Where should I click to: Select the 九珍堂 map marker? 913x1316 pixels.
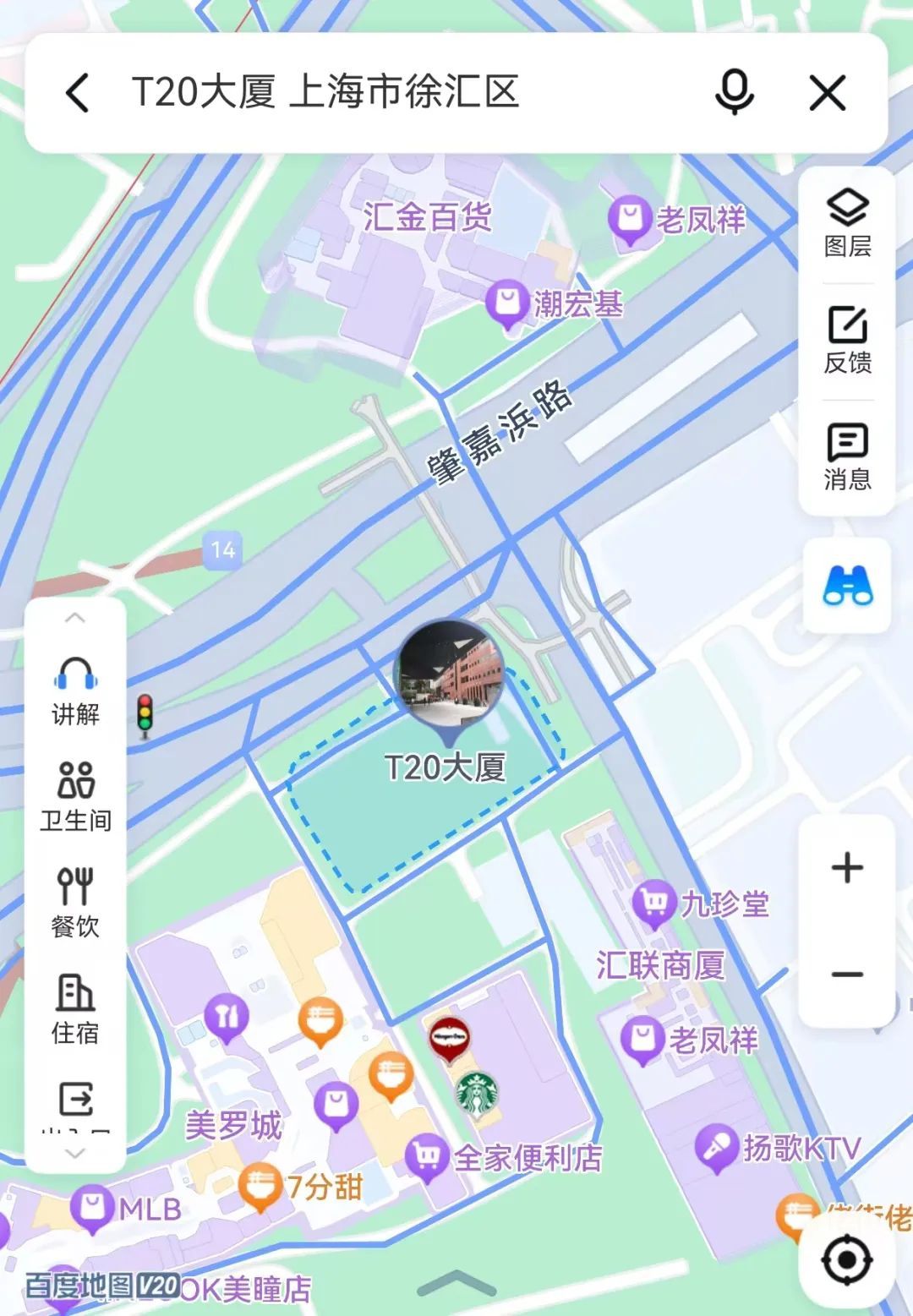(x=653, y=904)
